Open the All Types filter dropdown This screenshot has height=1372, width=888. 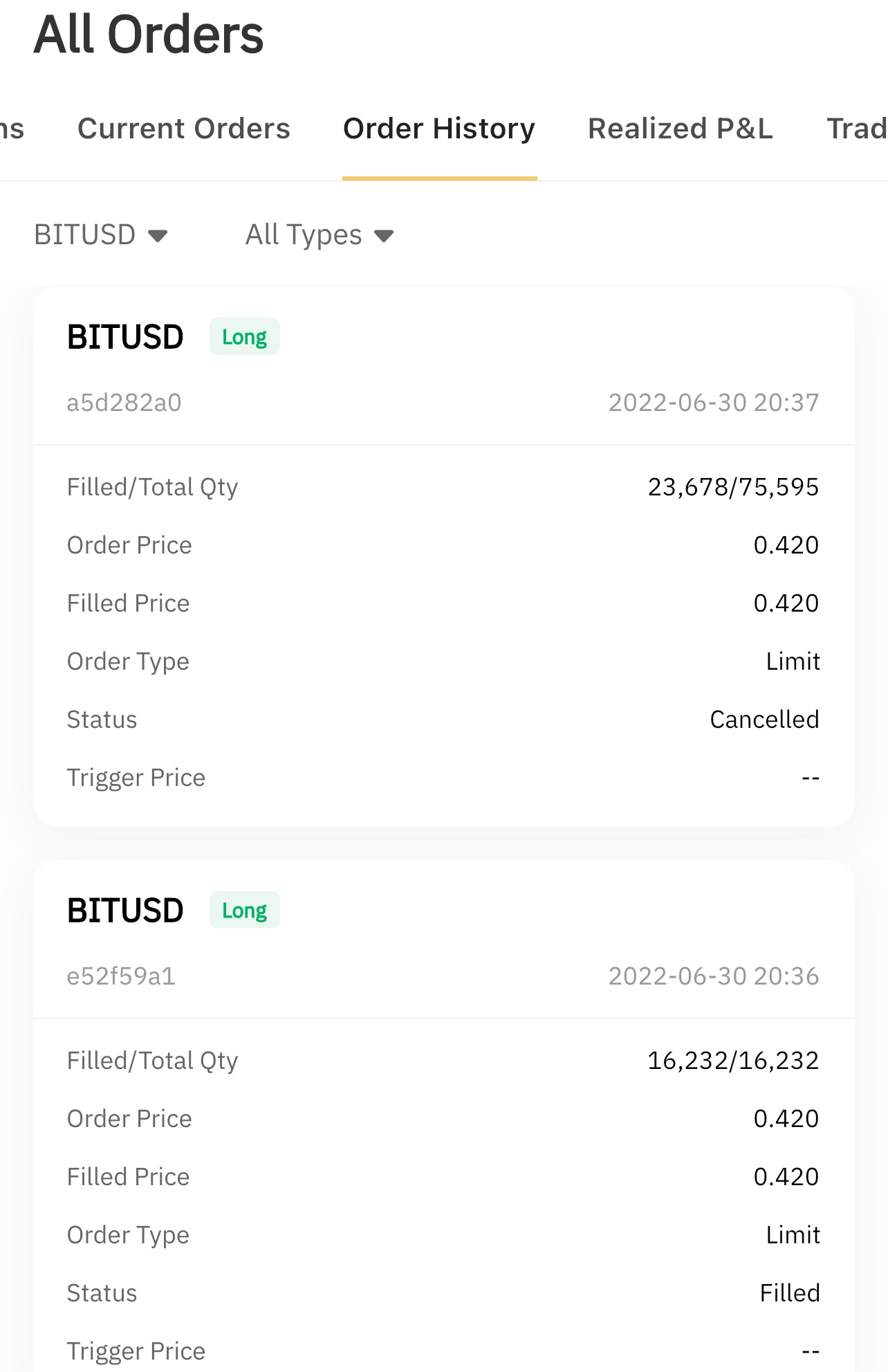tap(320, 235)
